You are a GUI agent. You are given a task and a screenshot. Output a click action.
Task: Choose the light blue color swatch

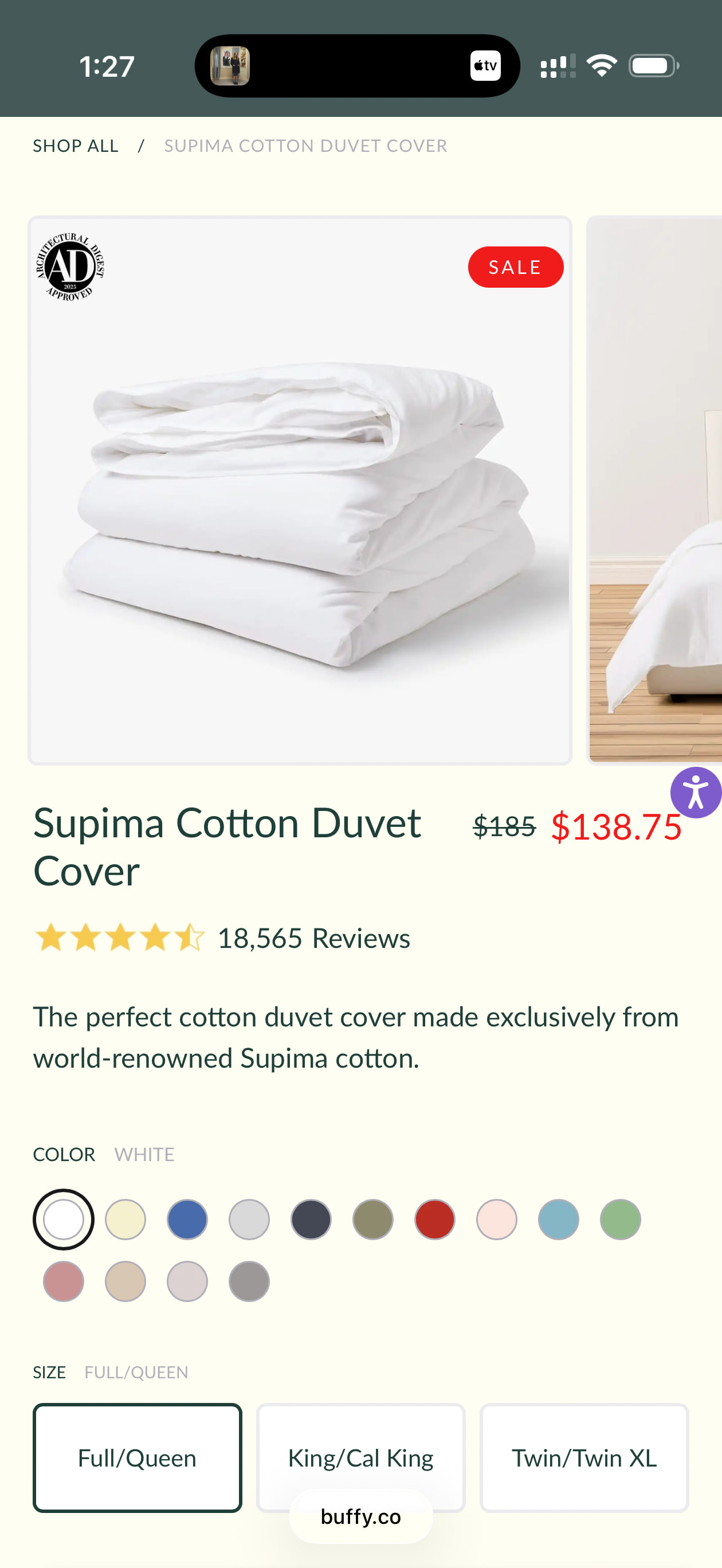point(558,1219)
